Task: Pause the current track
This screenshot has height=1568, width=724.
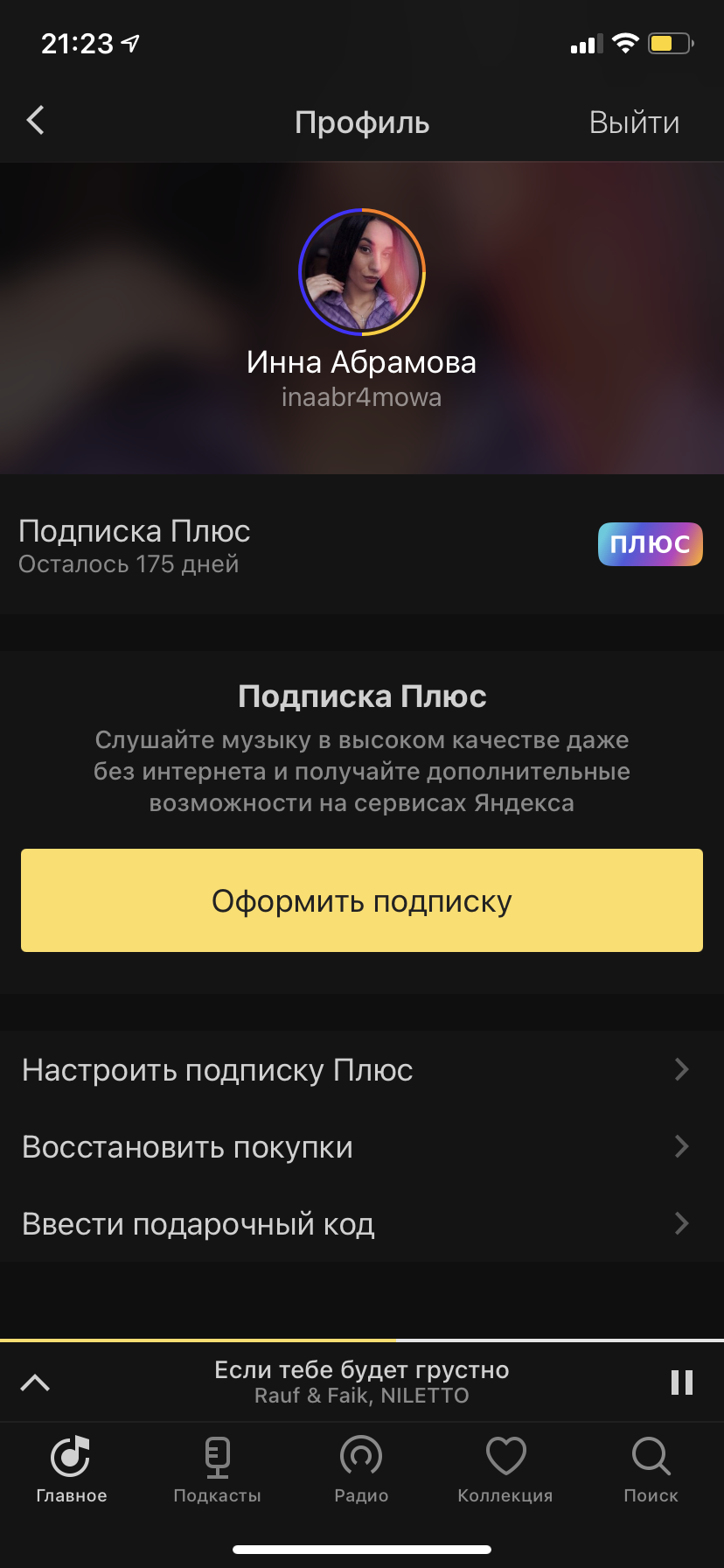Action: 681,1382
